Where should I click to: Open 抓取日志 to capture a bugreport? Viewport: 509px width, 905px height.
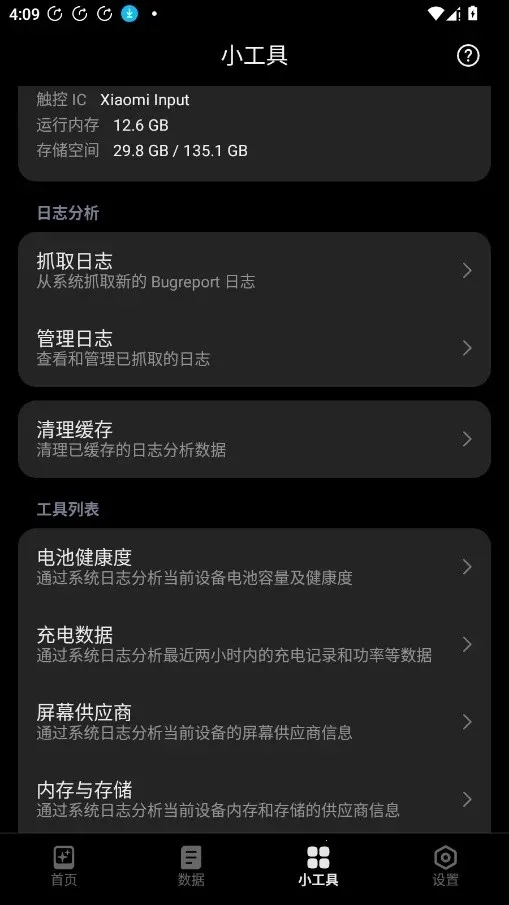254,271
